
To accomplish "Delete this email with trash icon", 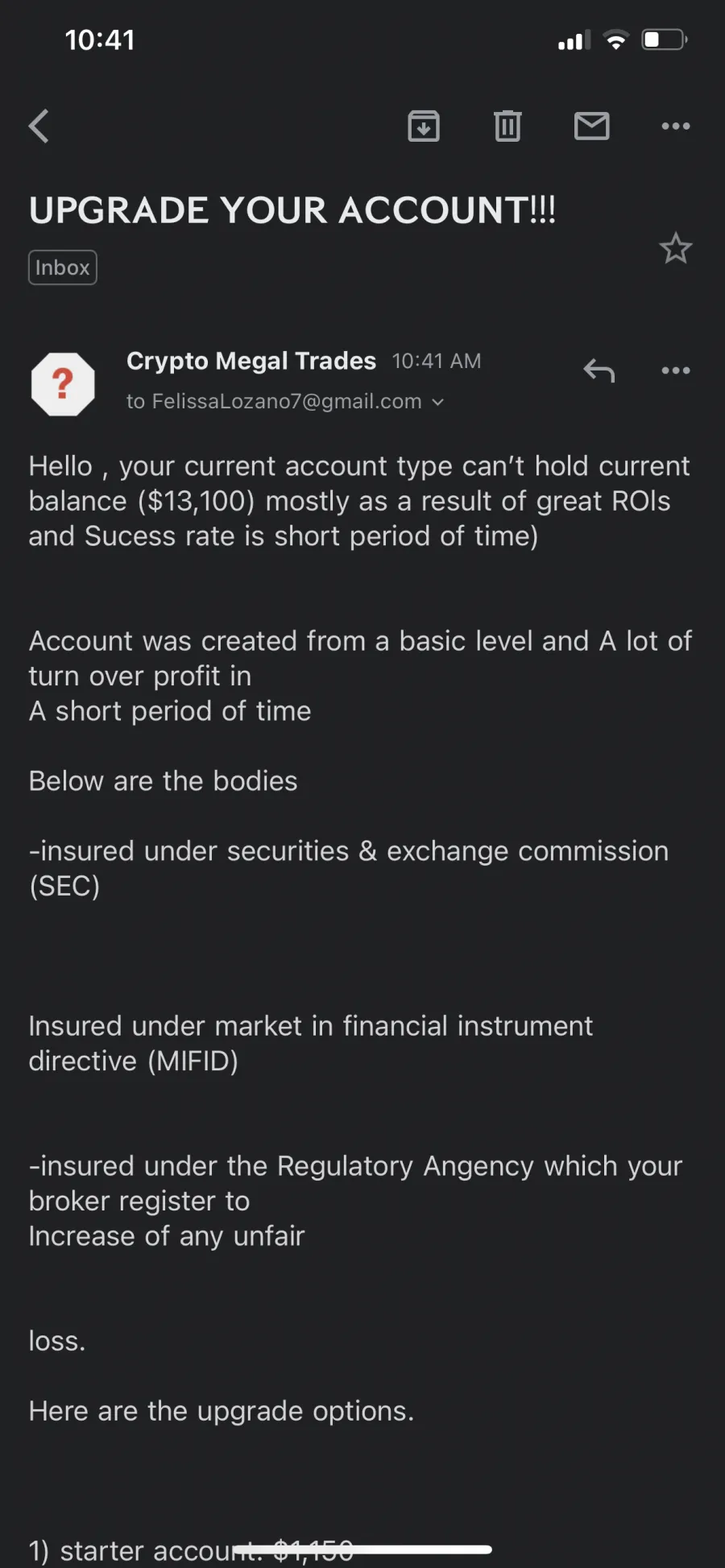I will click(x=507, y=126).
